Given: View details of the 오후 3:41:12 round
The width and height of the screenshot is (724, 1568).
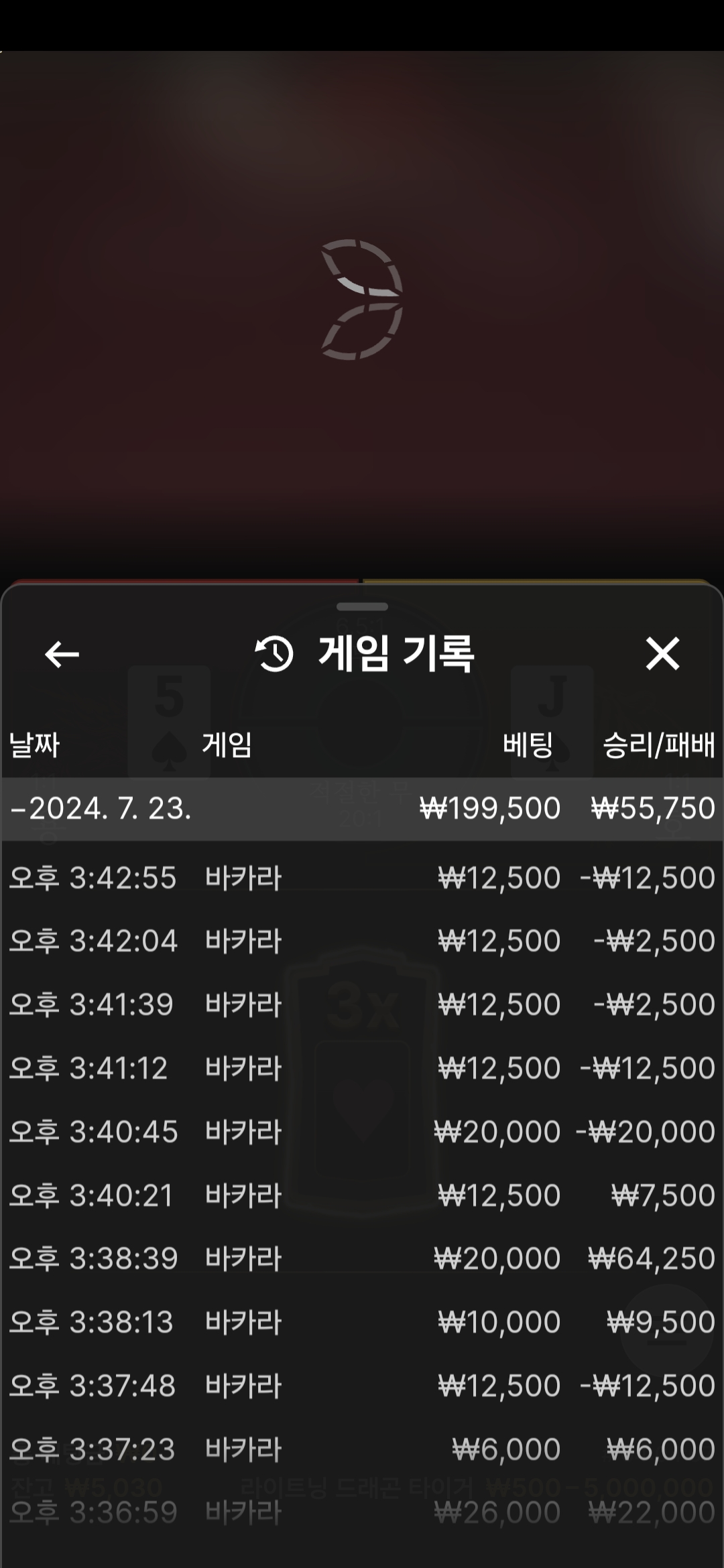Looking at the screenshot, I should 362,1068.
